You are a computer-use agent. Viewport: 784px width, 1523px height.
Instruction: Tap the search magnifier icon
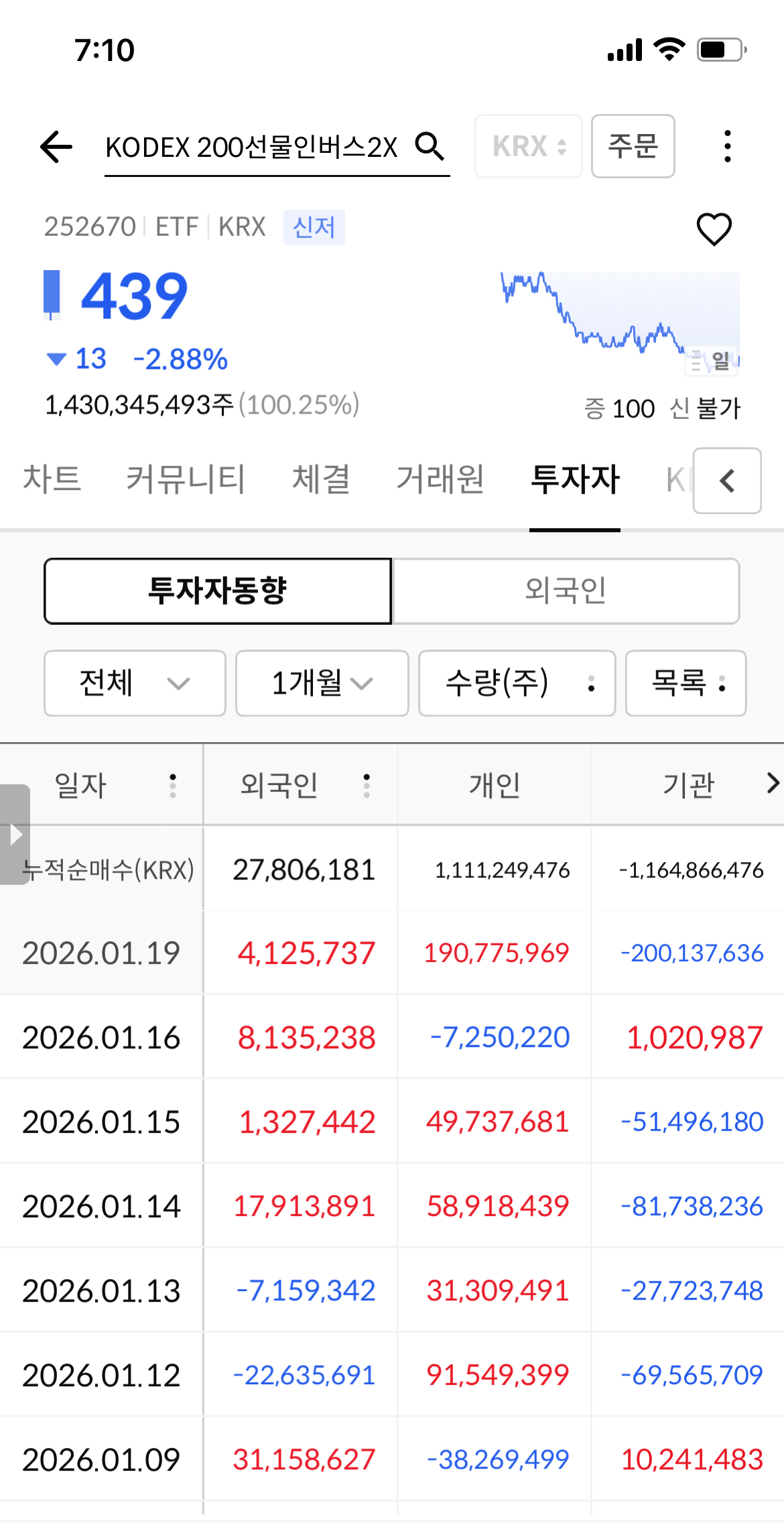point(431,145)
